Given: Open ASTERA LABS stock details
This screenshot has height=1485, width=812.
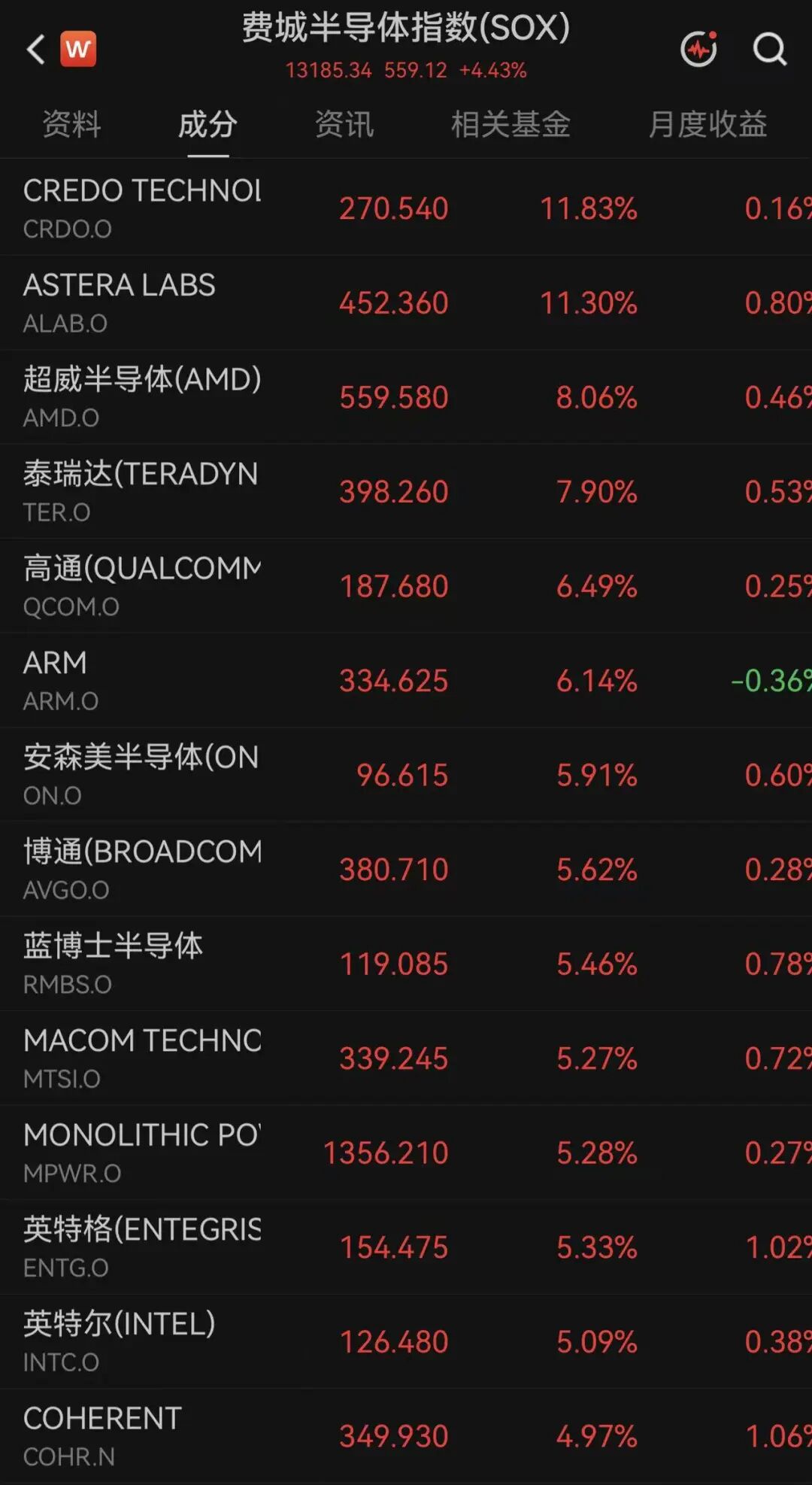Looking at the screenshot, I should click(406, 302).
